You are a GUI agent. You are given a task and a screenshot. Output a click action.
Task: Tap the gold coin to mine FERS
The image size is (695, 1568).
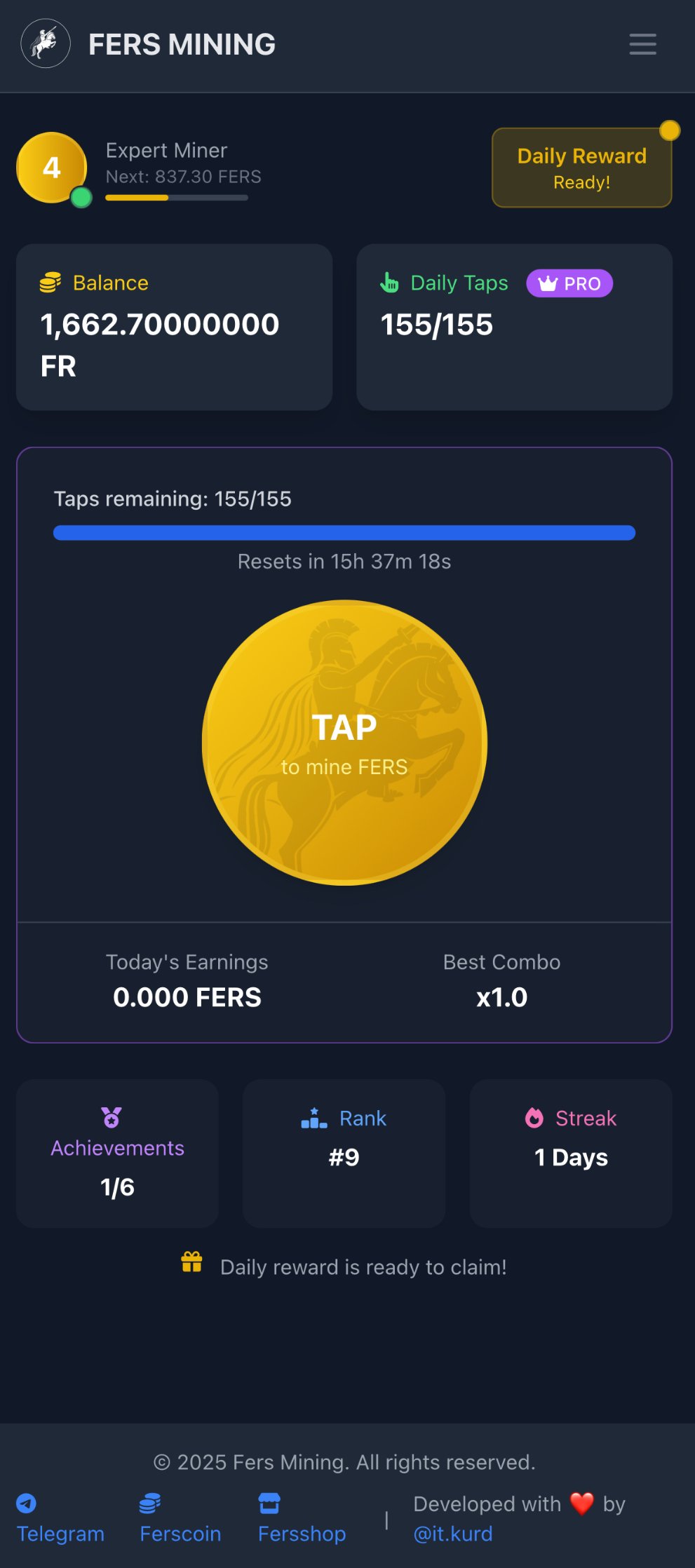pos(344,743)
